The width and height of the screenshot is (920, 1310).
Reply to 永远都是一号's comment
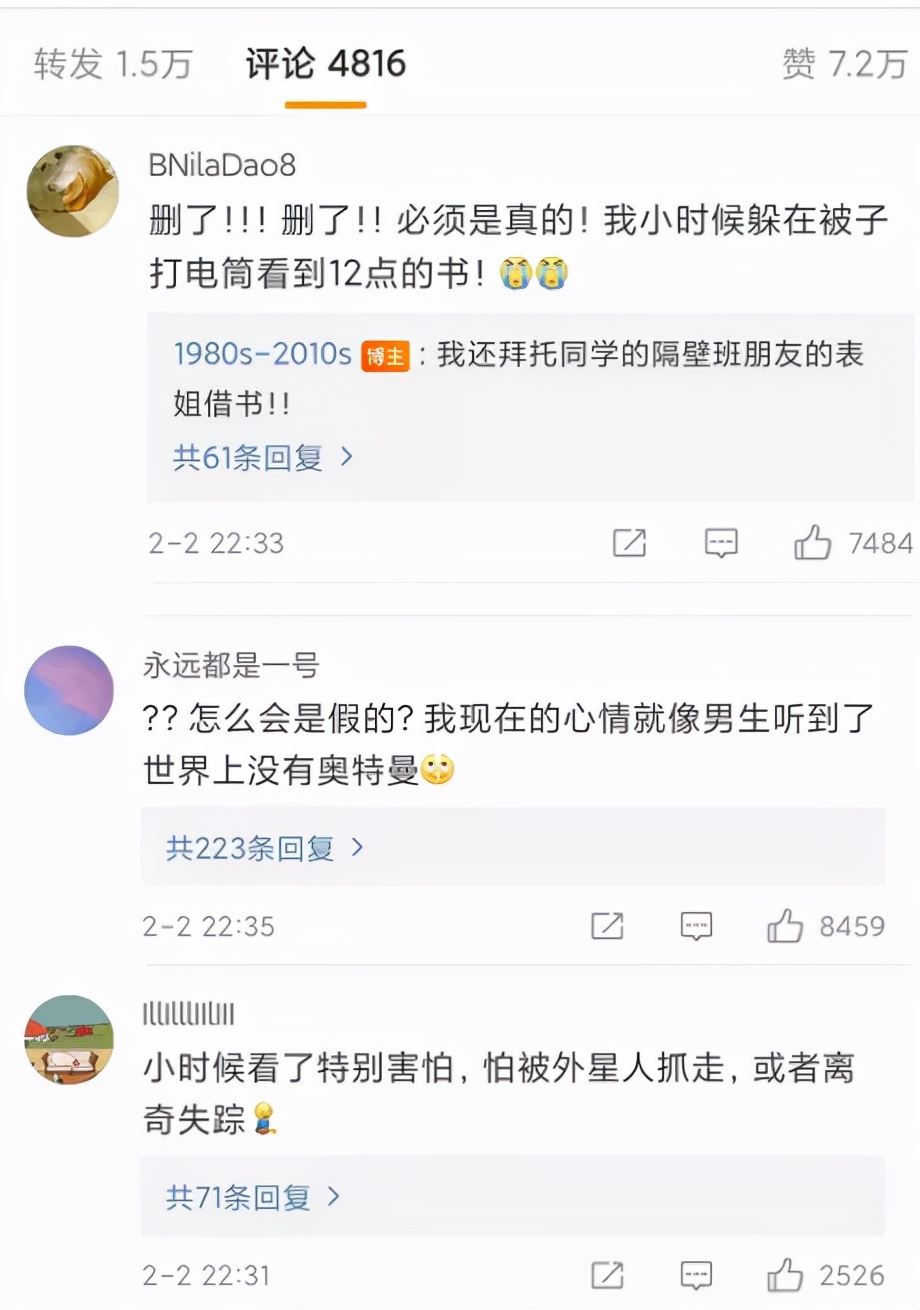[696, 926]
